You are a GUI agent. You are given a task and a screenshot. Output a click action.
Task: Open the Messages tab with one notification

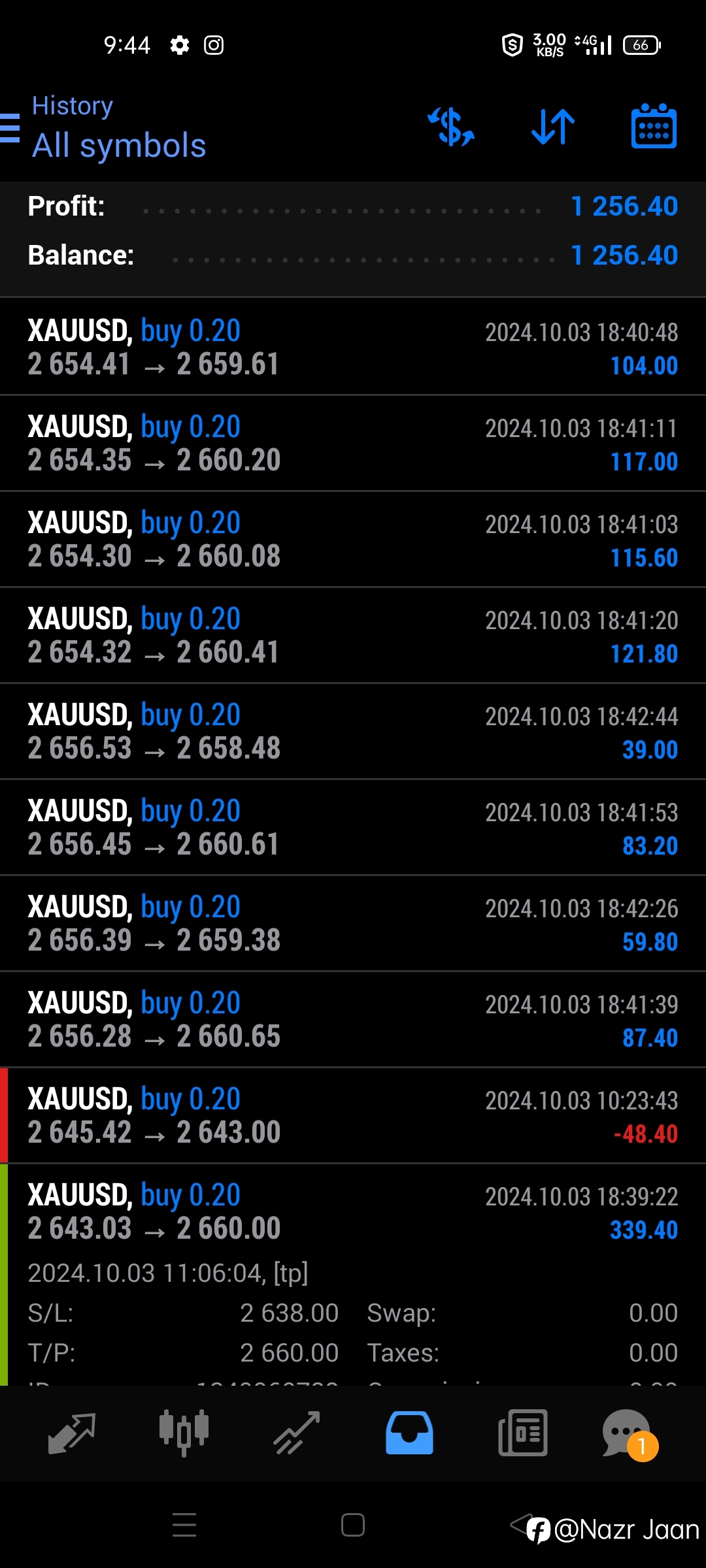(629, 1434)
